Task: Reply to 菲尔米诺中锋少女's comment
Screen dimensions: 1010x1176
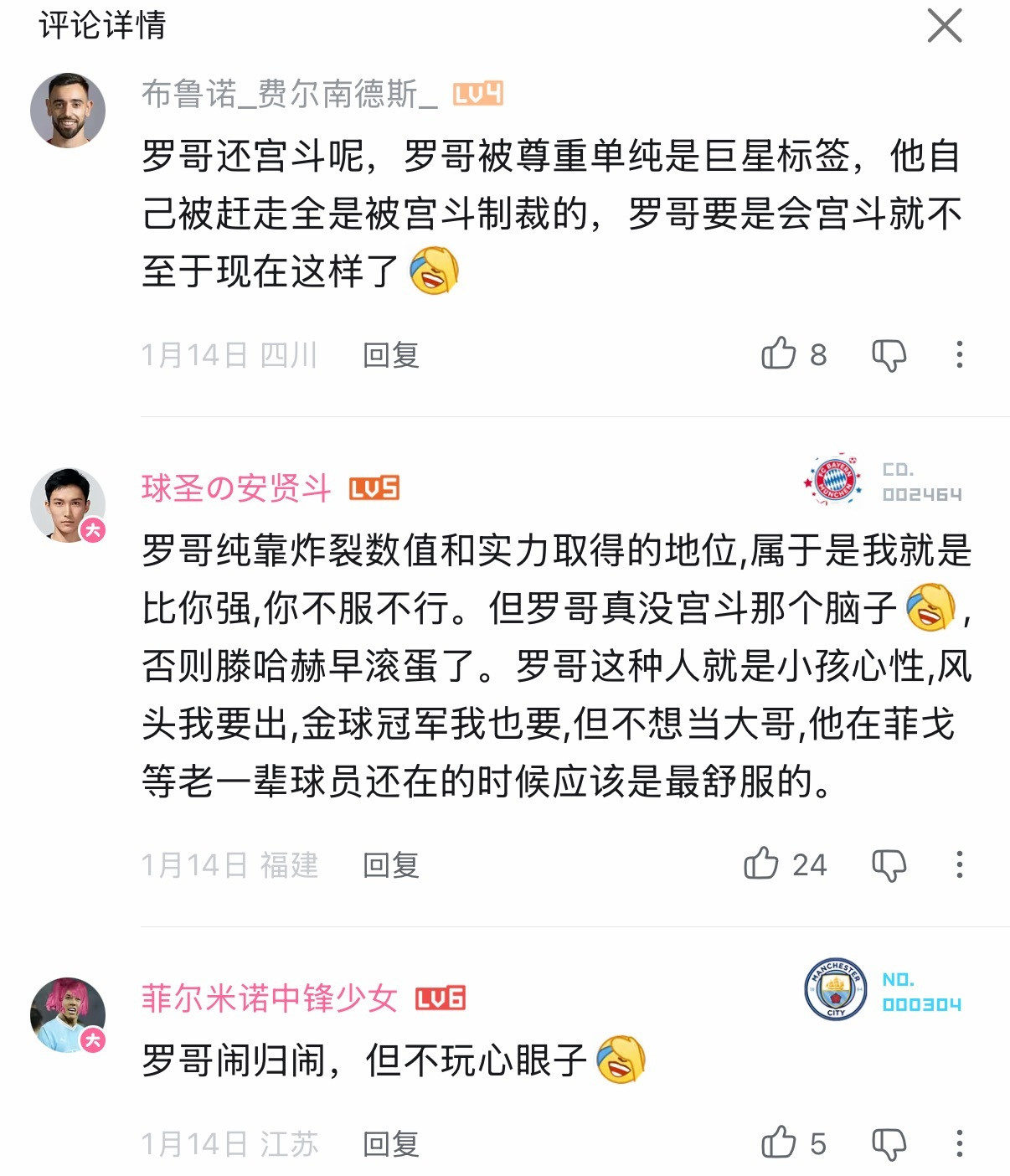Action: (x=392, y=1140)
